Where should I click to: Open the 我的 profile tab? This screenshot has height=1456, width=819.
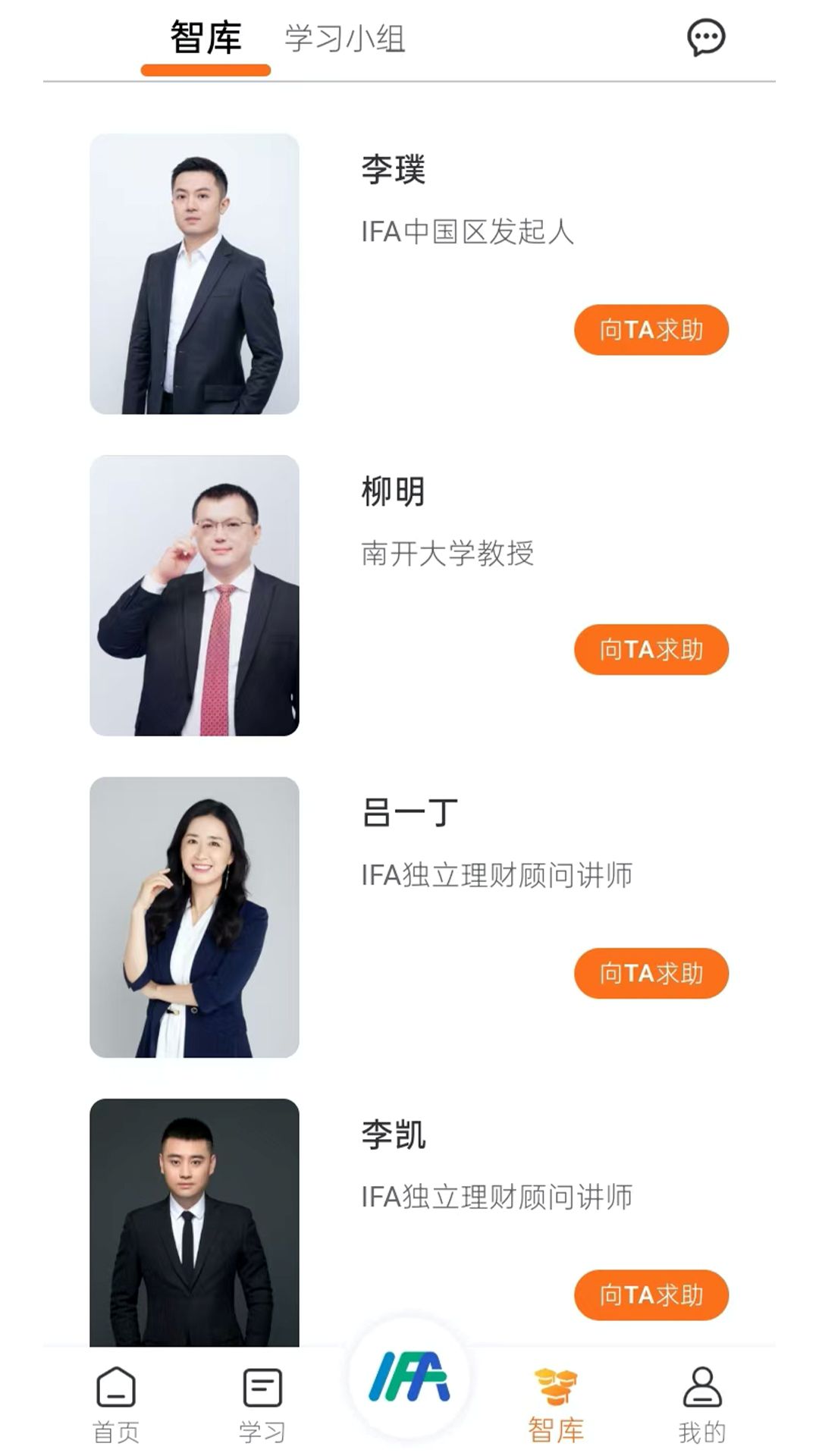coord(702,1403)
